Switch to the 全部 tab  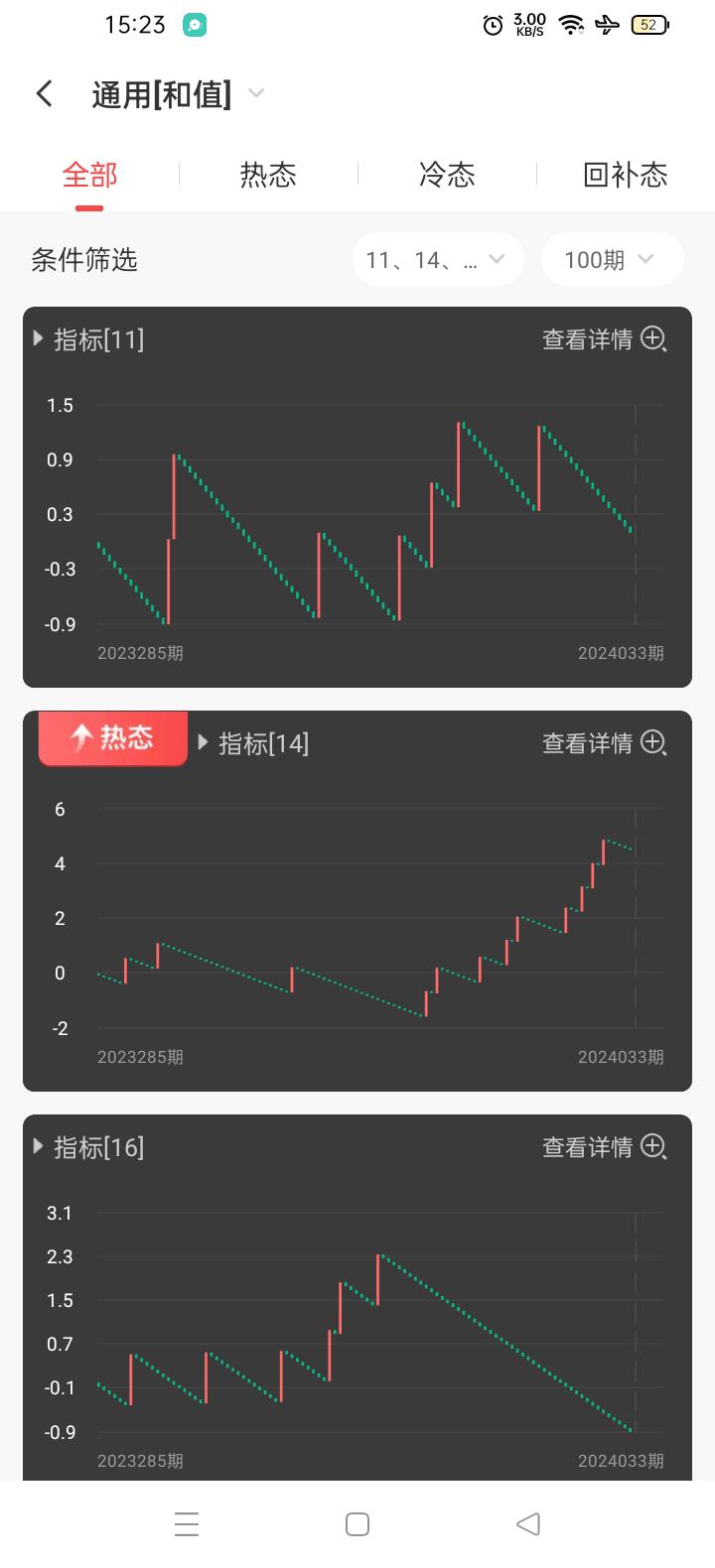click(x=89, y=176)
